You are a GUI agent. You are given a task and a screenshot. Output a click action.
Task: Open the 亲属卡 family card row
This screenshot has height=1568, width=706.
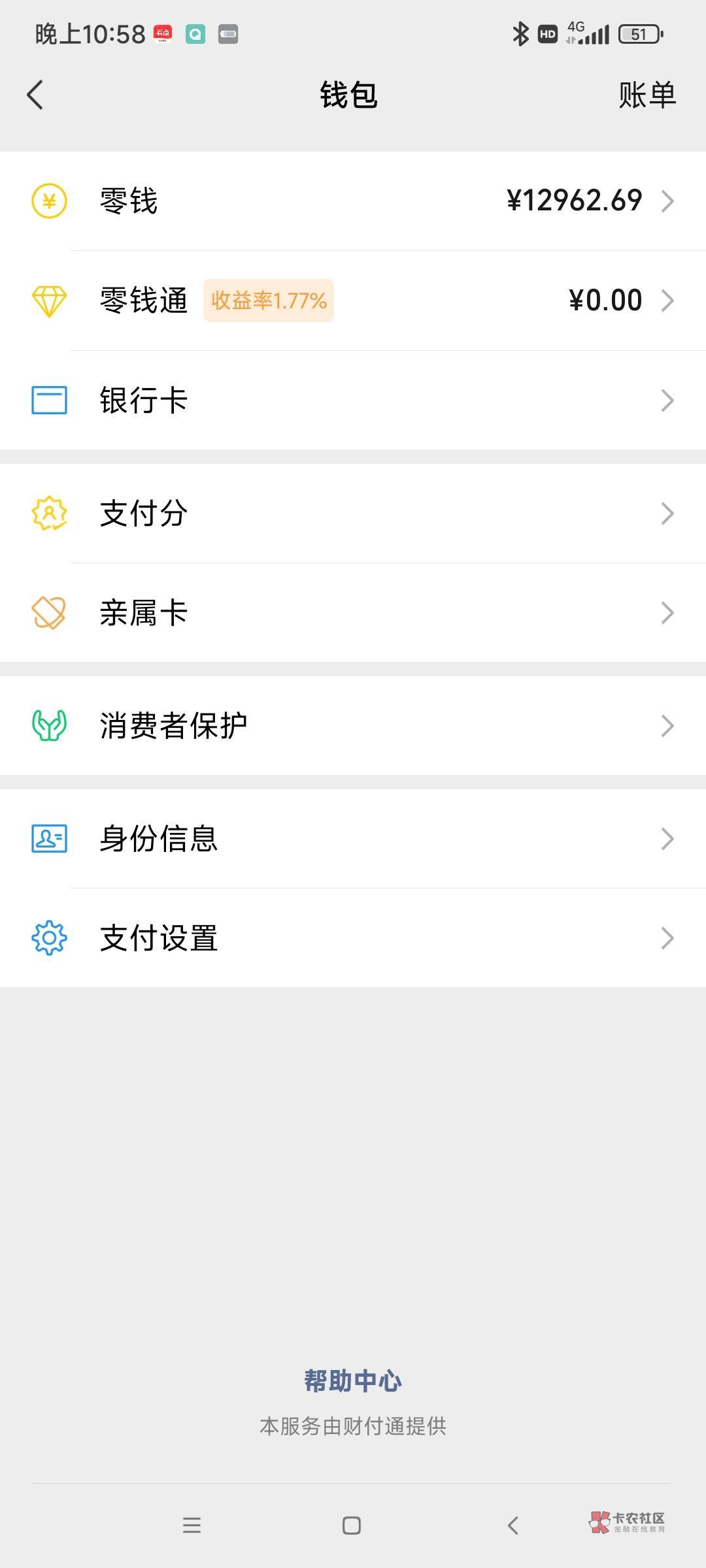[353, 613]
